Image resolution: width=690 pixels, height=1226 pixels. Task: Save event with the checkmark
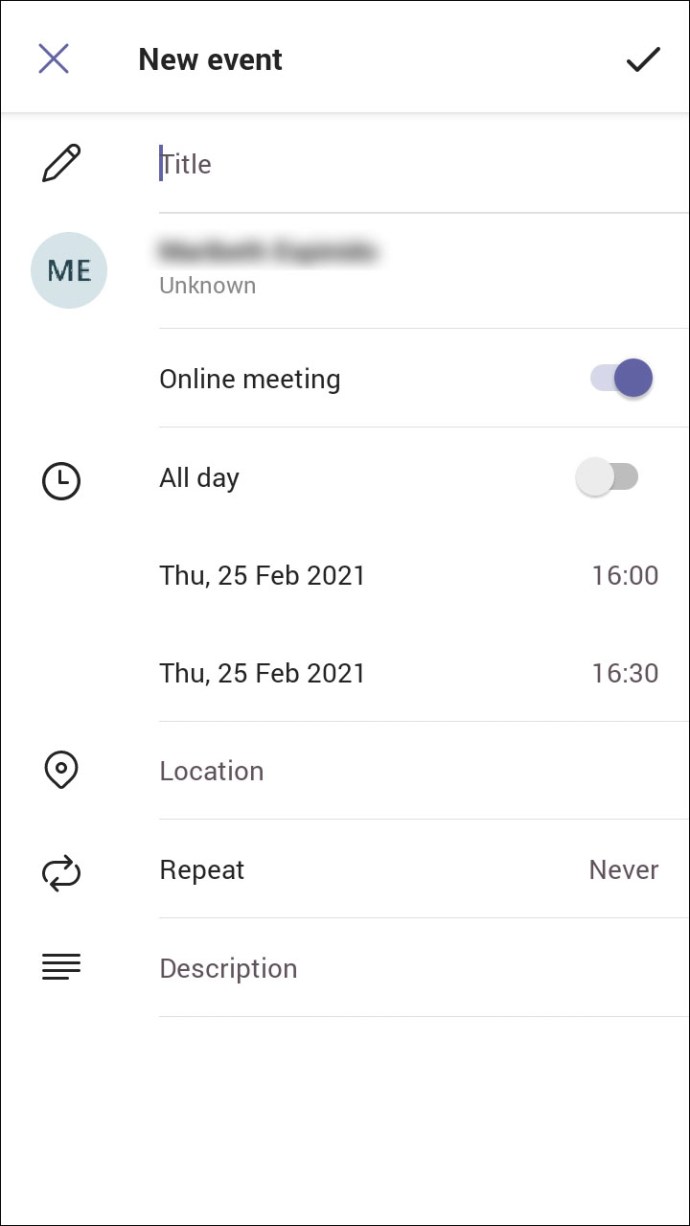642,60
